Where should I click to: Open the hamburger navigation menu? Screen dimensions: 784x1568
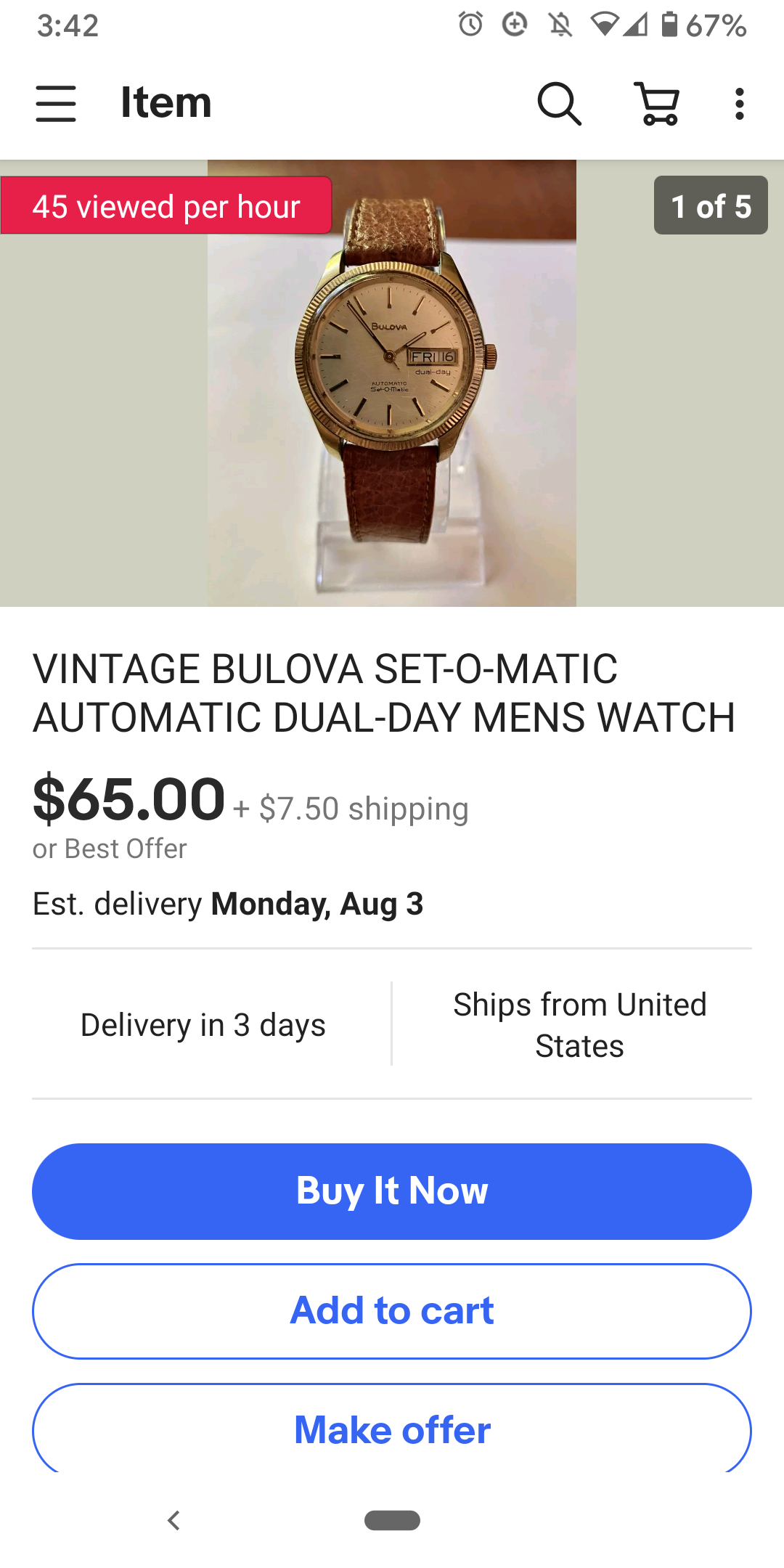point(56,103)
